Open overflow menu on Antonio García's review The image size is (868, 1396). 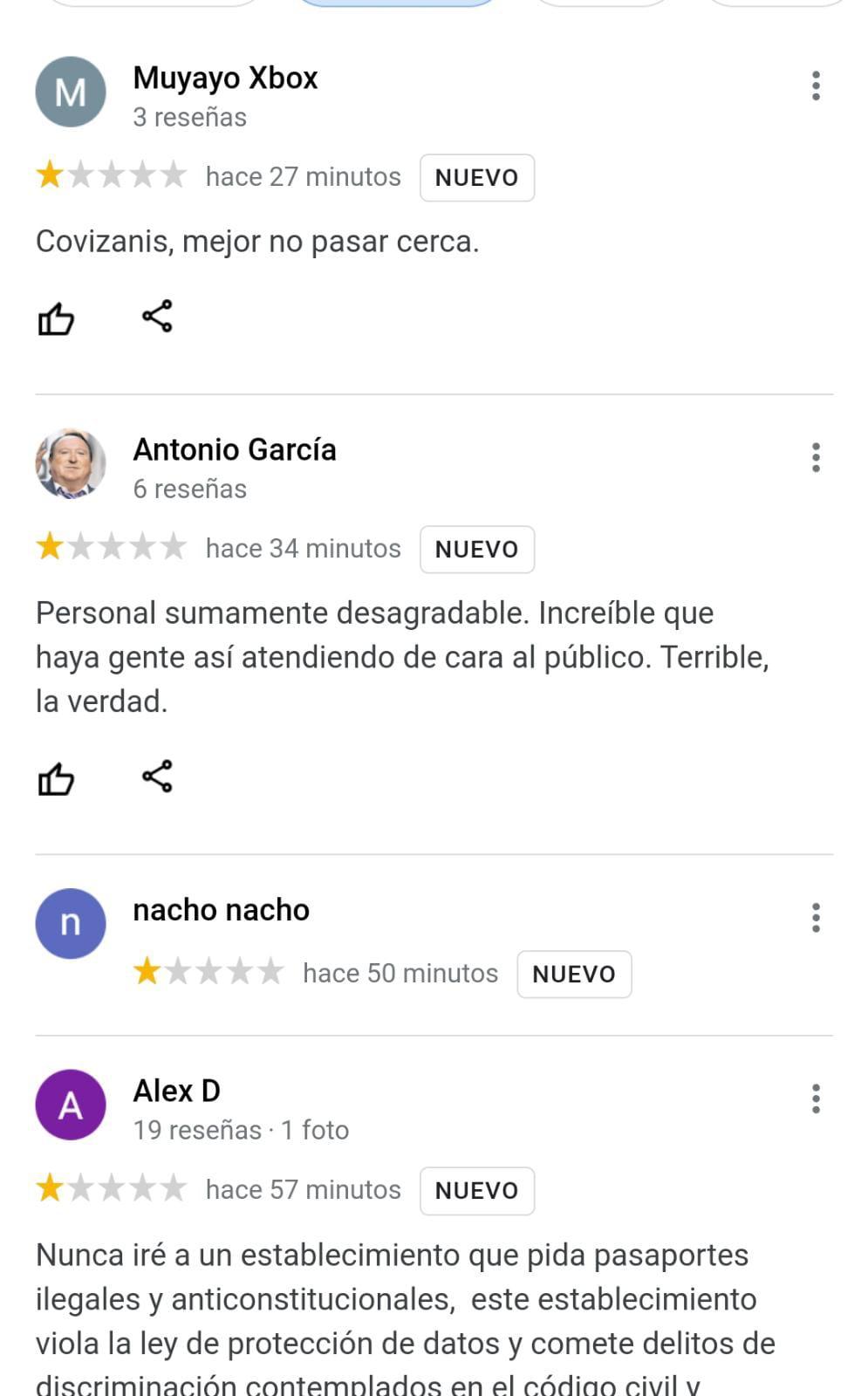pyautogui.click(x=816, y=457)
